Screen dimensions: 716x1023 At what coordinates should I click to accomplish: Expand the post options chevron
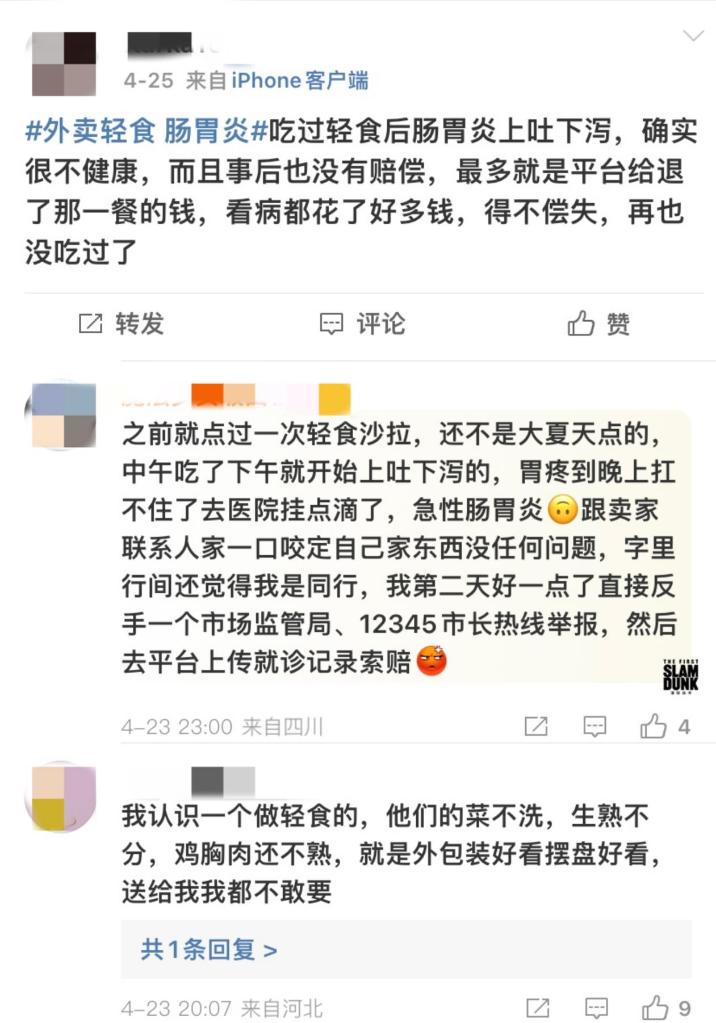[x=692, y=37]
